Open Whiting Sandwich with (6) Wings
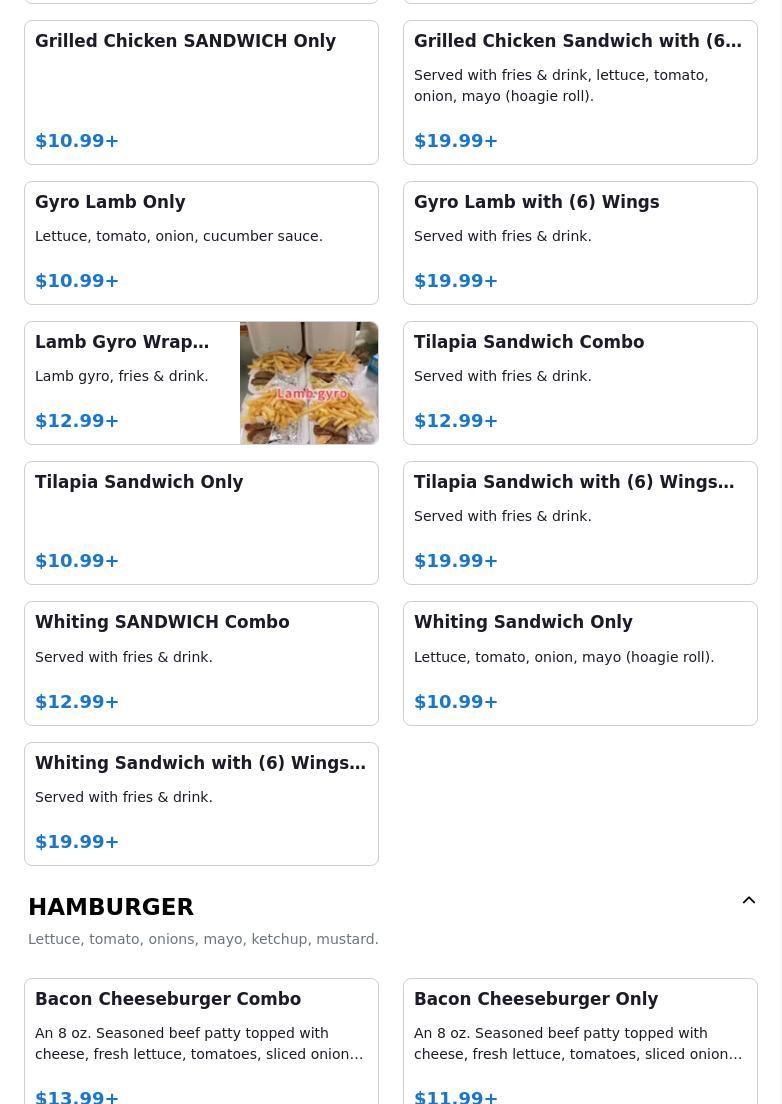Screen dimensions: 782x1104 pyautogui.click(x=201, y=803)
